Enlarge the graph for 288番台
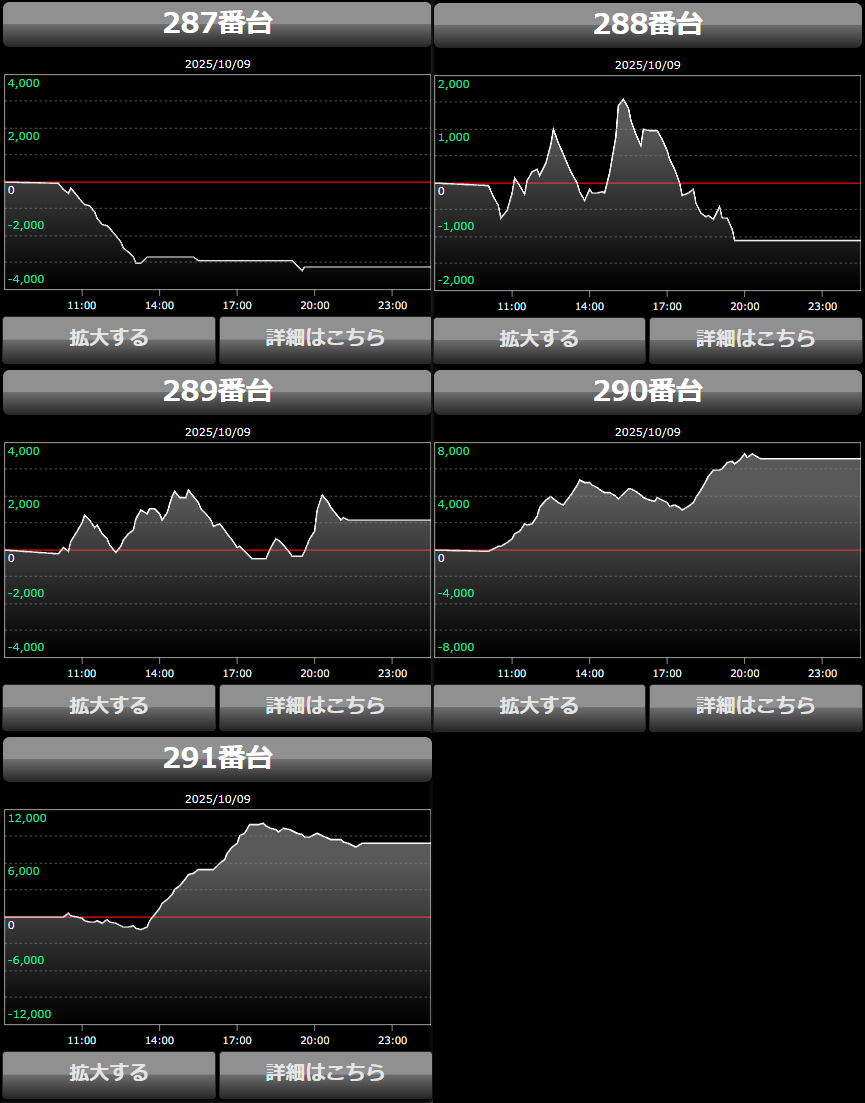The image size is (865, 1103). pos(539,340)
